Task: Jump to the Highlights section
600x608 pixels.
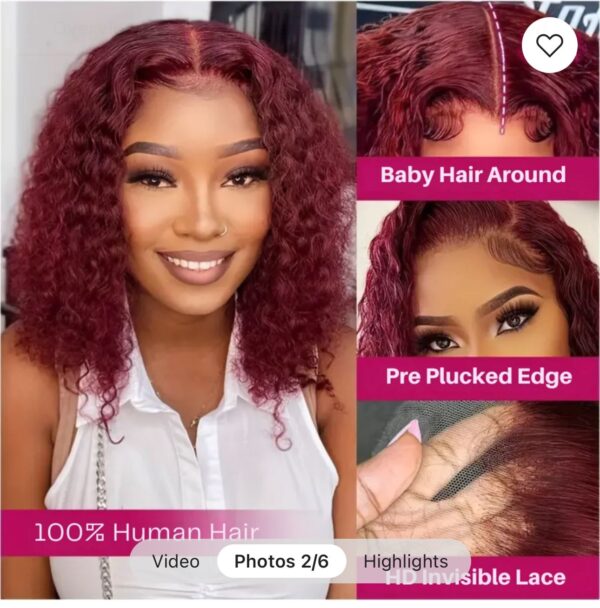Action: coord(405,561)
